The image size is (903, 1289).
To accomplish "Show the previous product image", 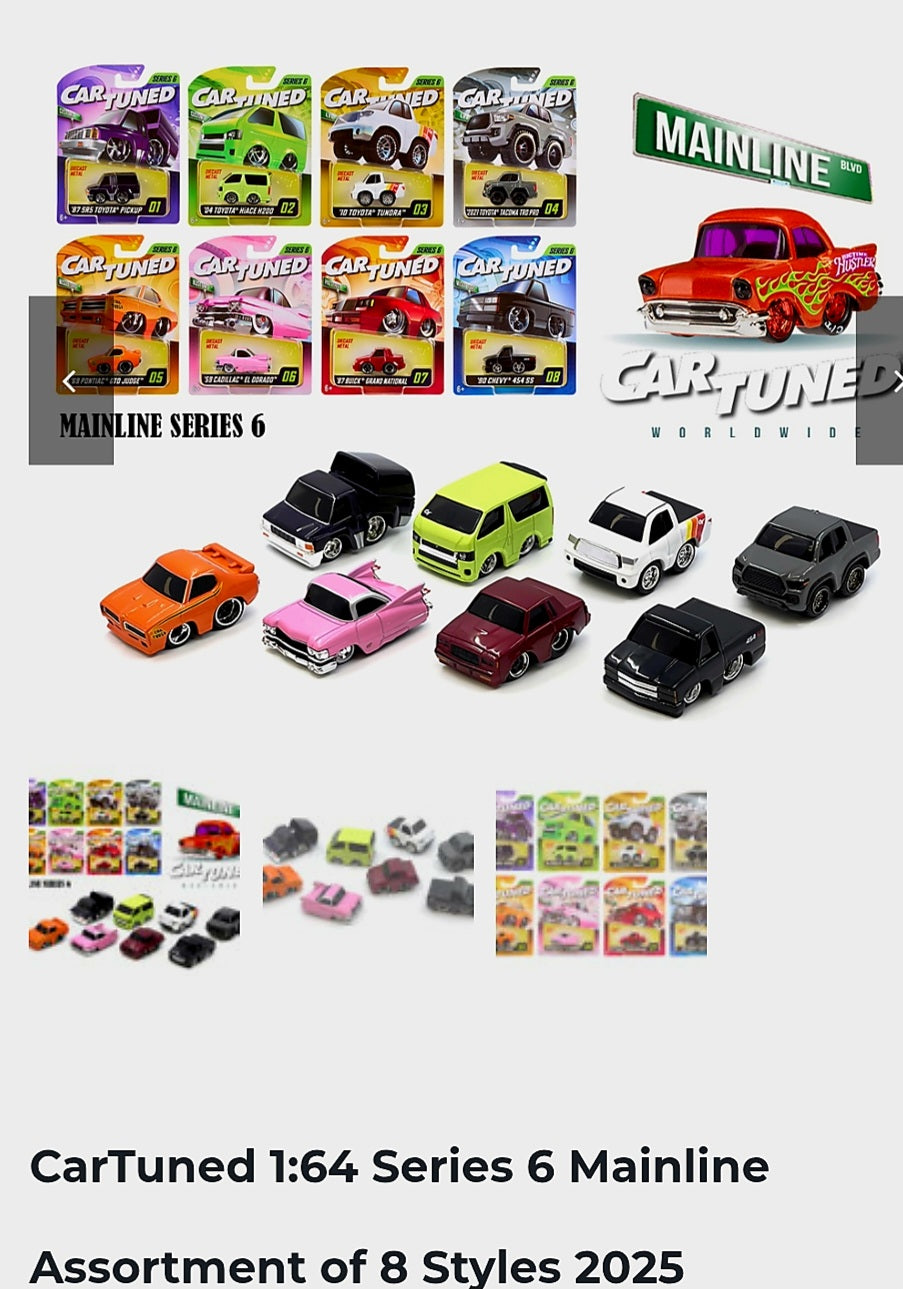I will coord(70,381).
